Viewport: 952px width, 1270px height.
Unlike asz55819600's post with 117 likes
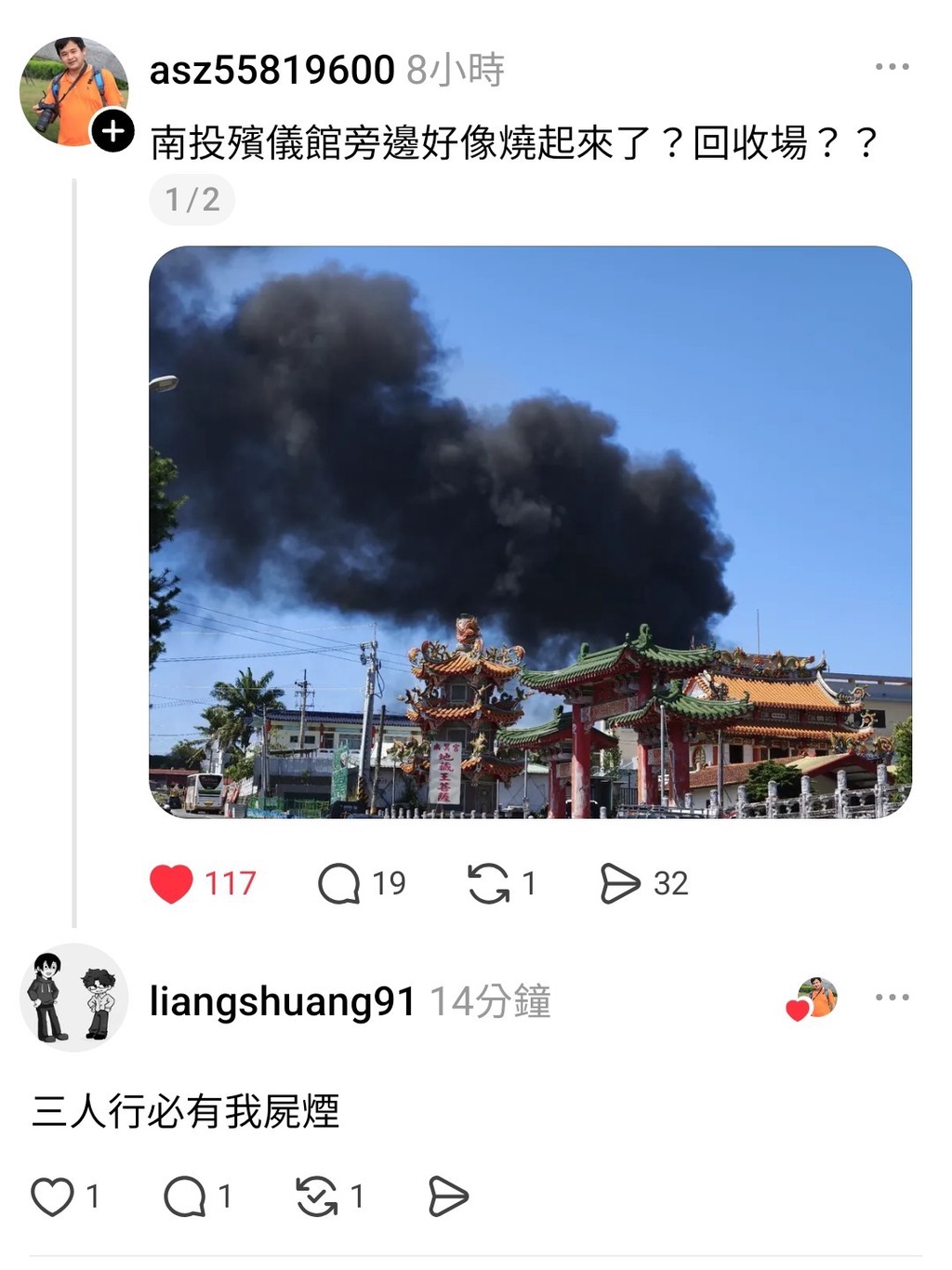tap(172, 883)
